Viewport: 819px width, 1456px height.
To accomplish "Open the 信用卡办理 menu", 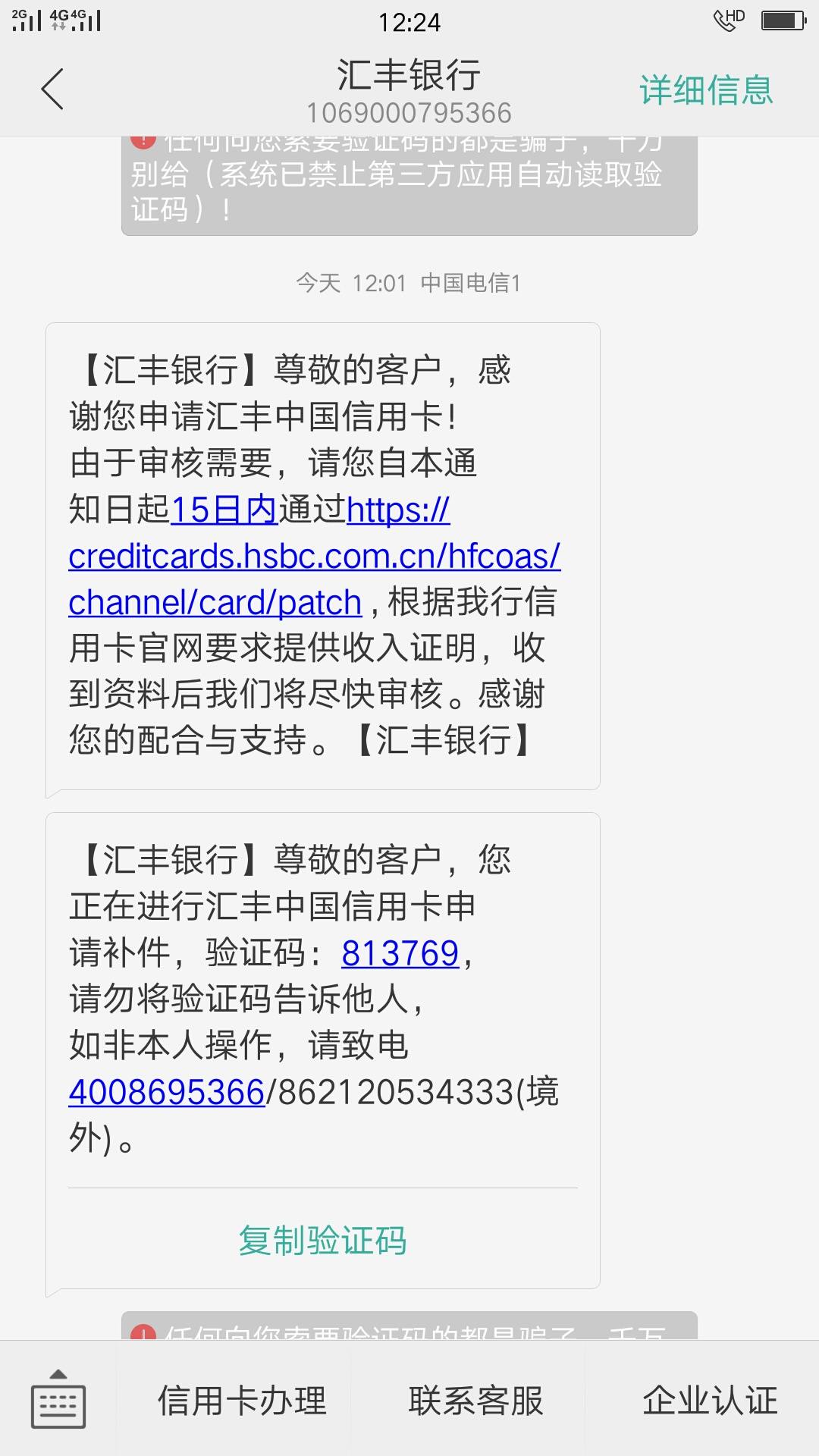I will tap(242, 1400).
